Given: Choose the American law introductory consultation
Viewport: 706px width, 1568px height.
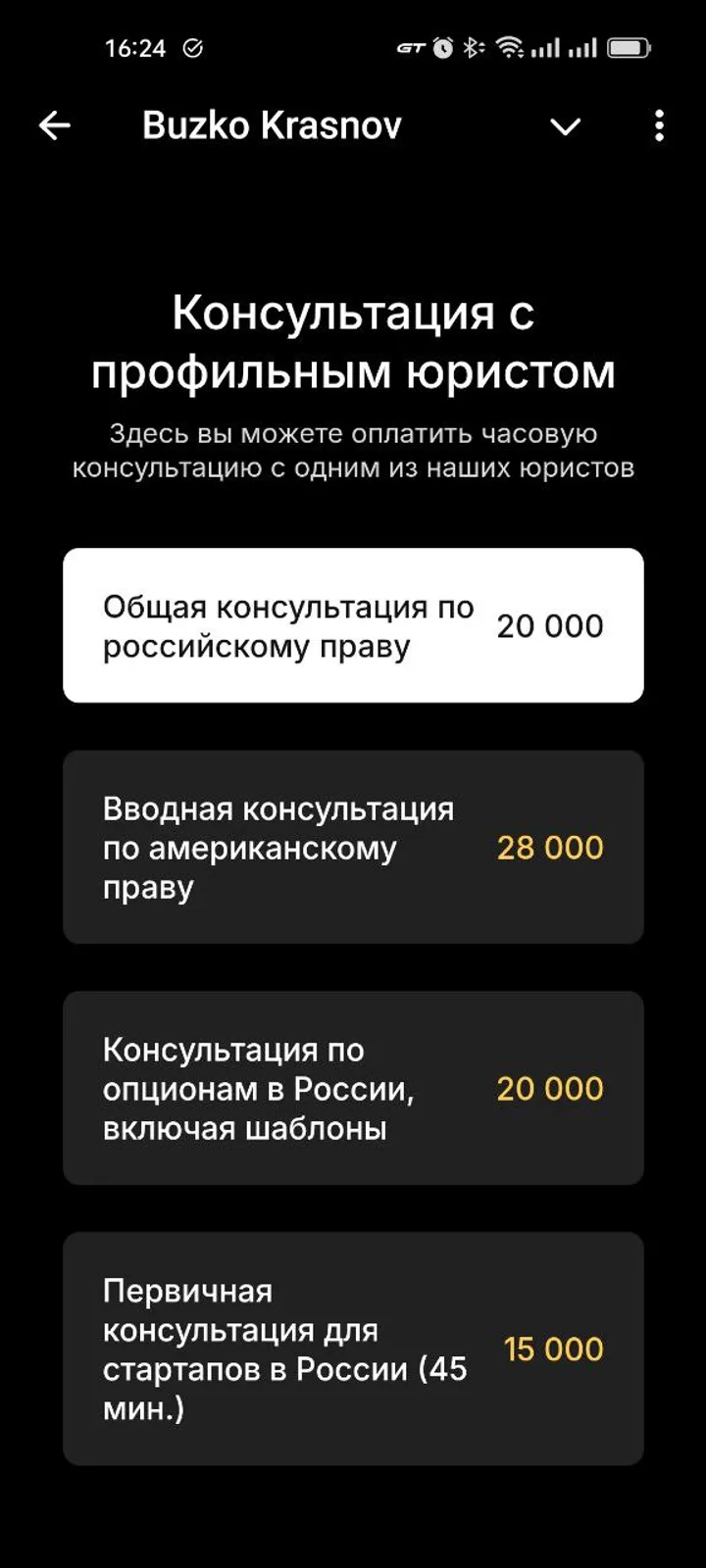Looking at the screenshot, I should (x=353, y=848).
